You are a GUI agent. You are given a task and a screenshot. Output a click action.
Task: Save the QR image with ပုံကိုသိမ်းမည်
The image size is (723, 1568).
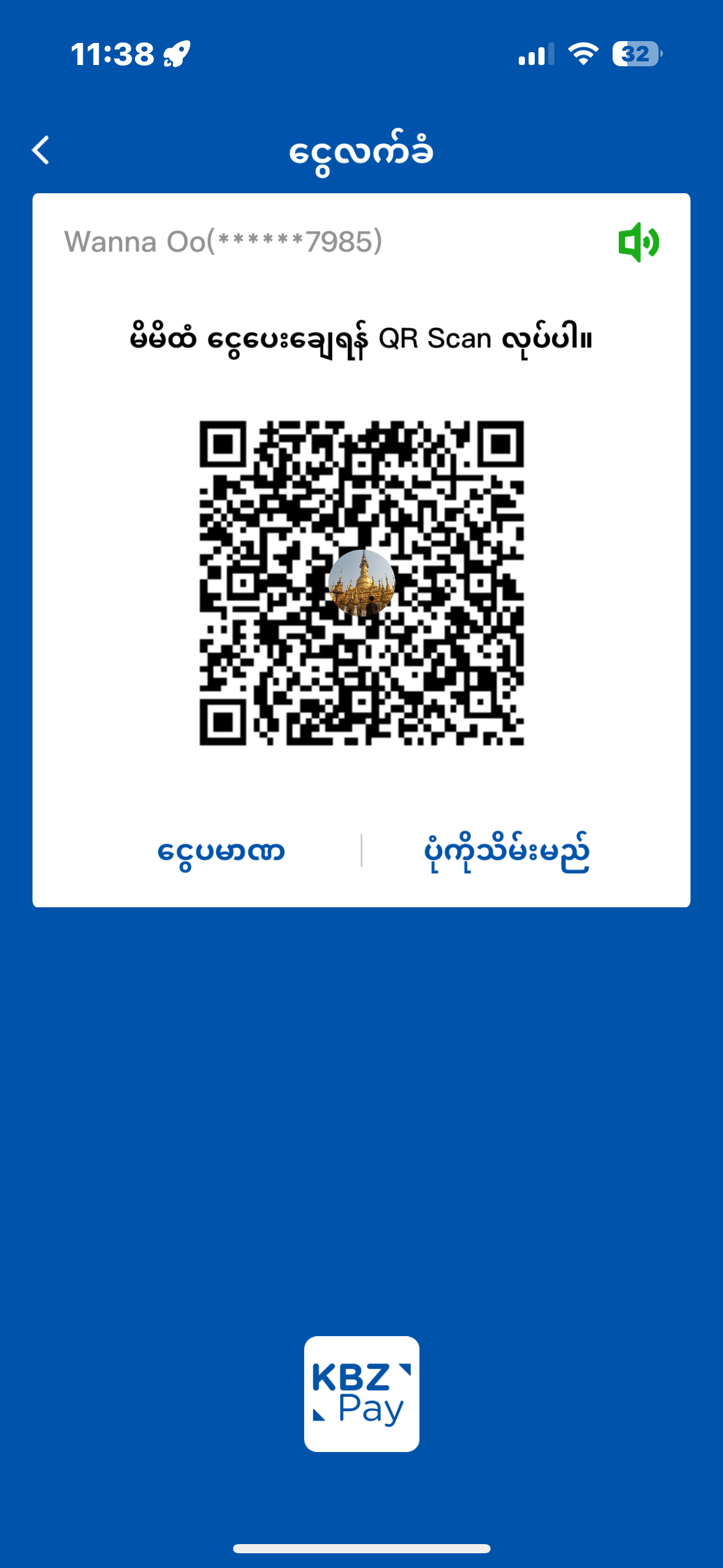click(x=507, y=851)
